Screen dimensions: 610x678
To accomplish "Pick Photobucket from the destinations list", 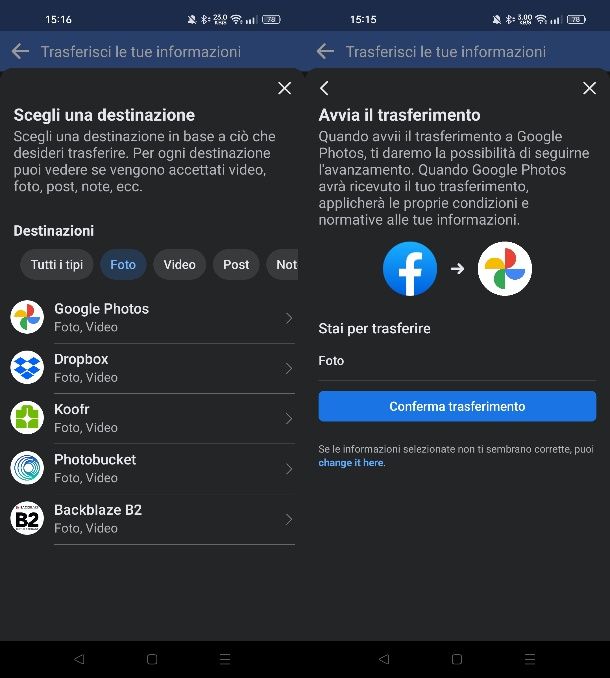I will click(x=152, y=468).
